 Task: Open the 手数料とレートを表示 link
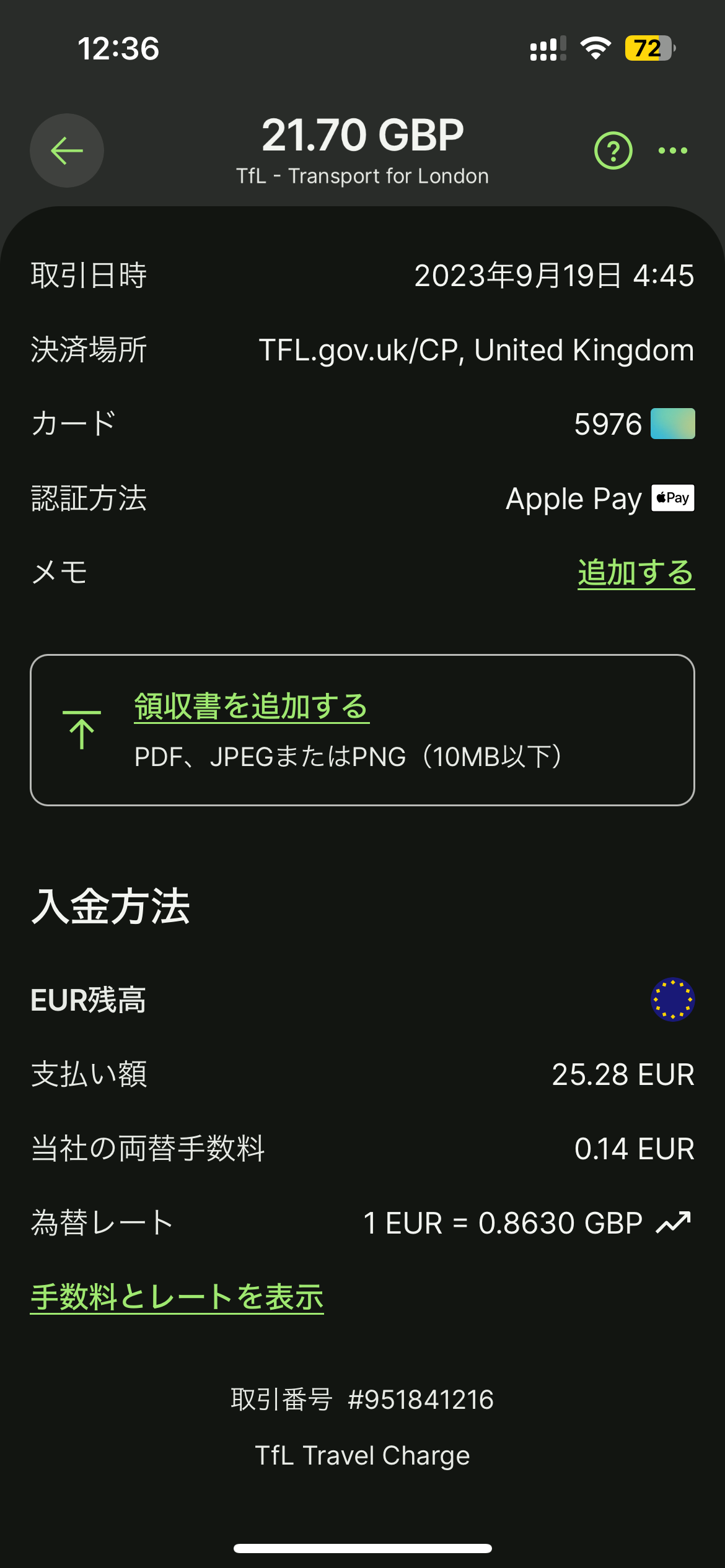point(177,1297)
